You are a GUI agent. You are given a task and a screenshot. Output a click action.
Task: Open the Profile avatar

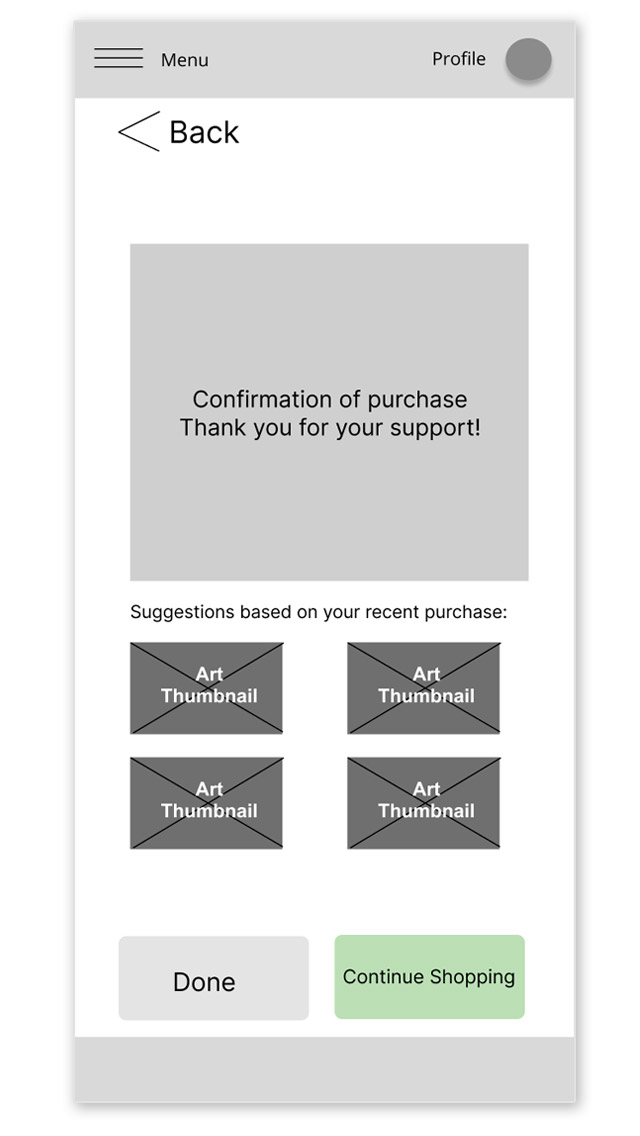point(528,60)
